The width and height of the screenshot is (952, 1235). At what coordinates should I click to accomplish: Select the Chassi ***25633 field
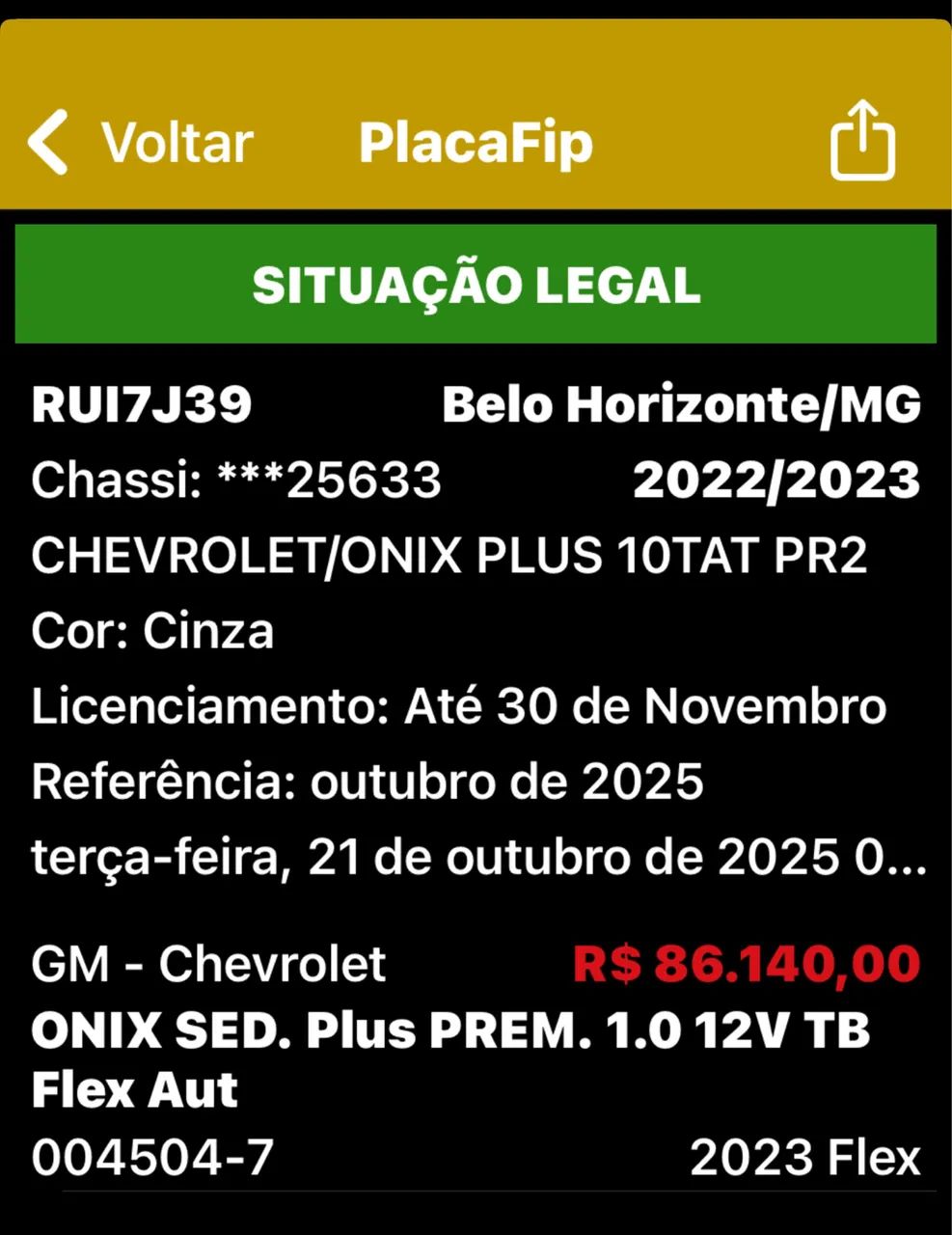pos(235,480)
